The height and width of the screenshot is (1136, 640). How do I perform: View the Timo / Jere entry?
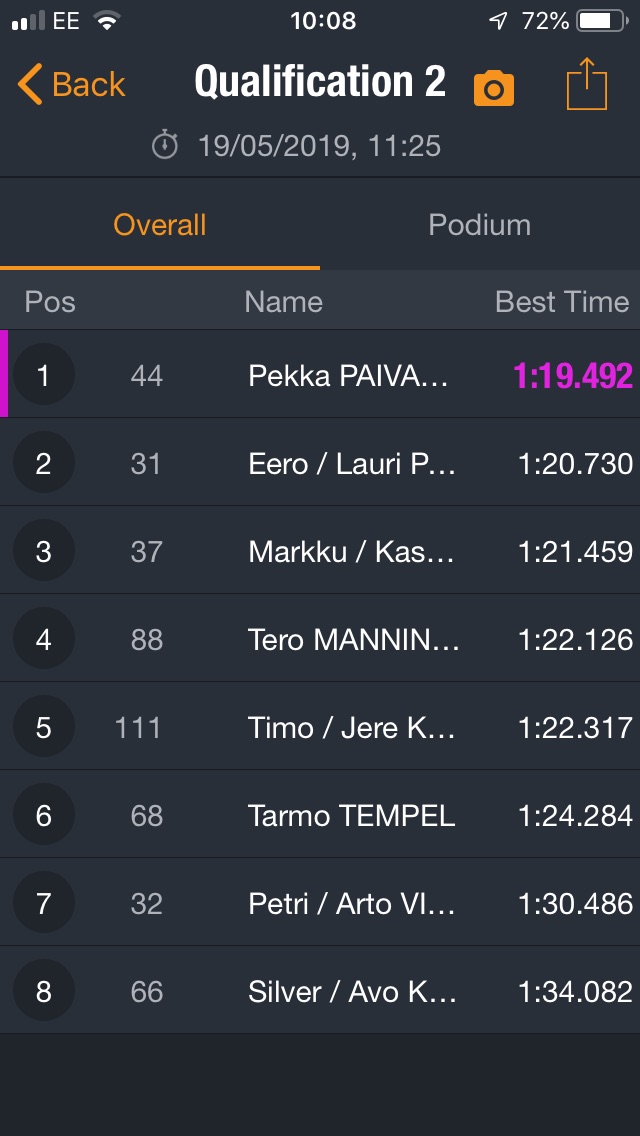click(320, 727)
